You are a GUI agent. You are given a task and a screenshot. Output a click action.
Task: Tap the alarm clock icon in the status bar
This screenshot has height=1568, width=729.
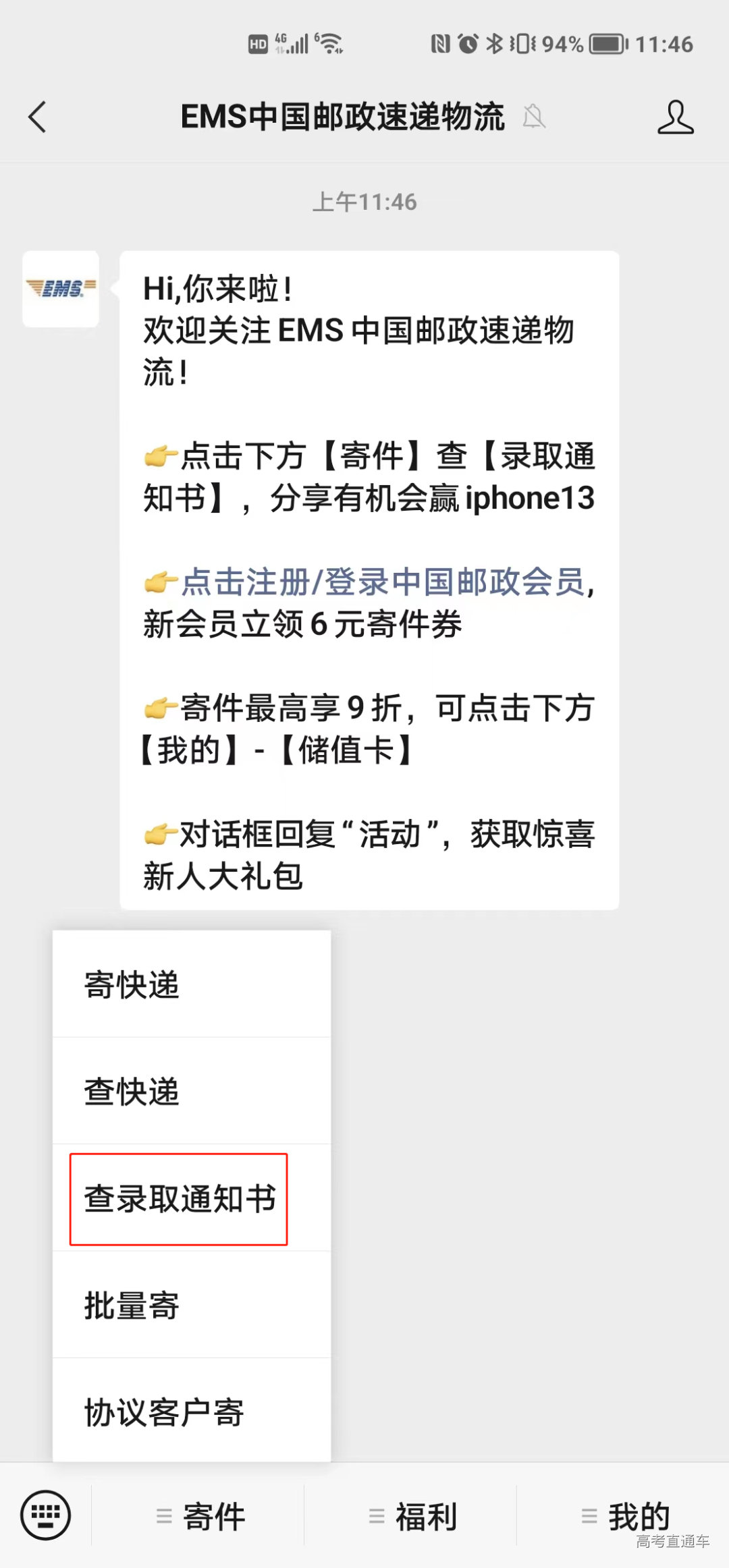pos(467,43)
